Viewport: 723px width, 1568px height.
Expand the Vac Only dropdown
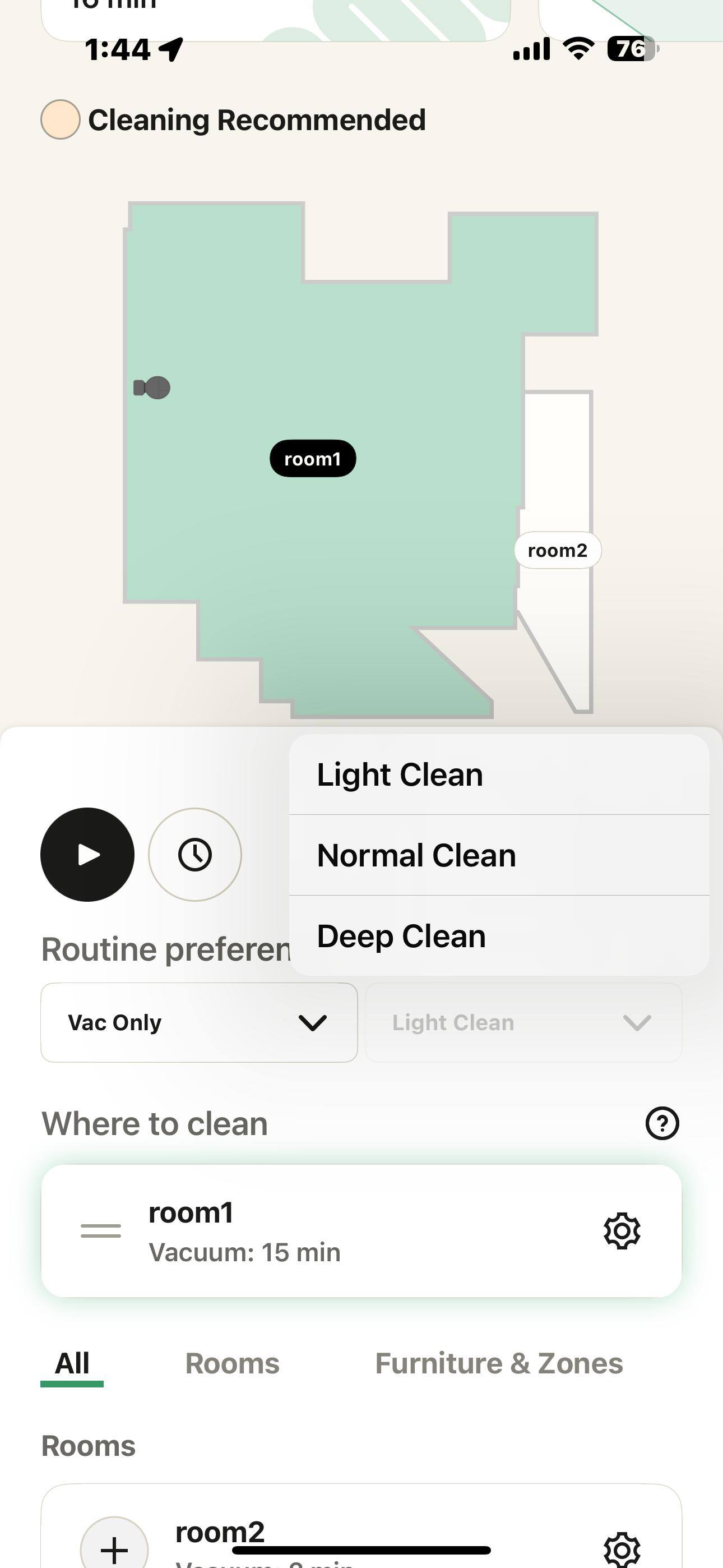click(198, 1022)
